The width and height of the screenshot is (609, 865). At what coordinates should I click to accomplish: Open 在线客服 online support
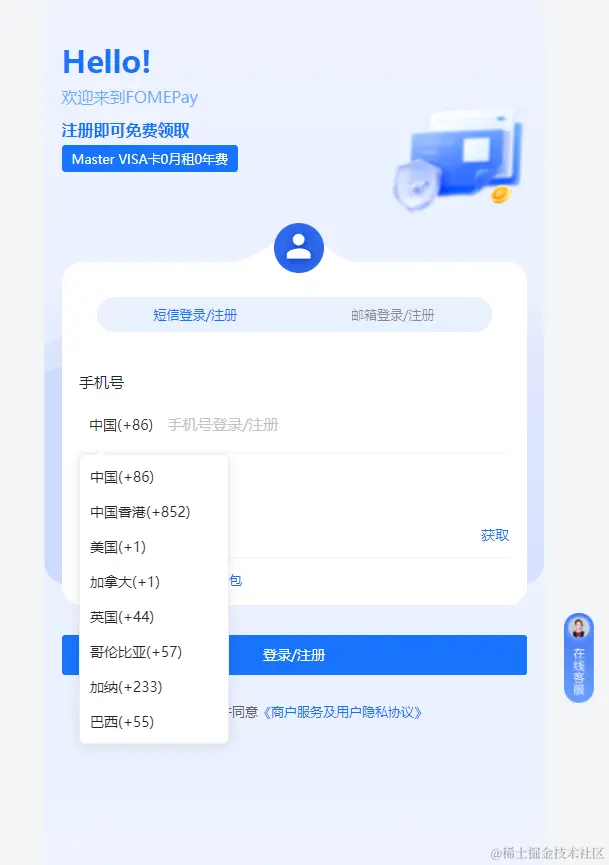point(578,657)
